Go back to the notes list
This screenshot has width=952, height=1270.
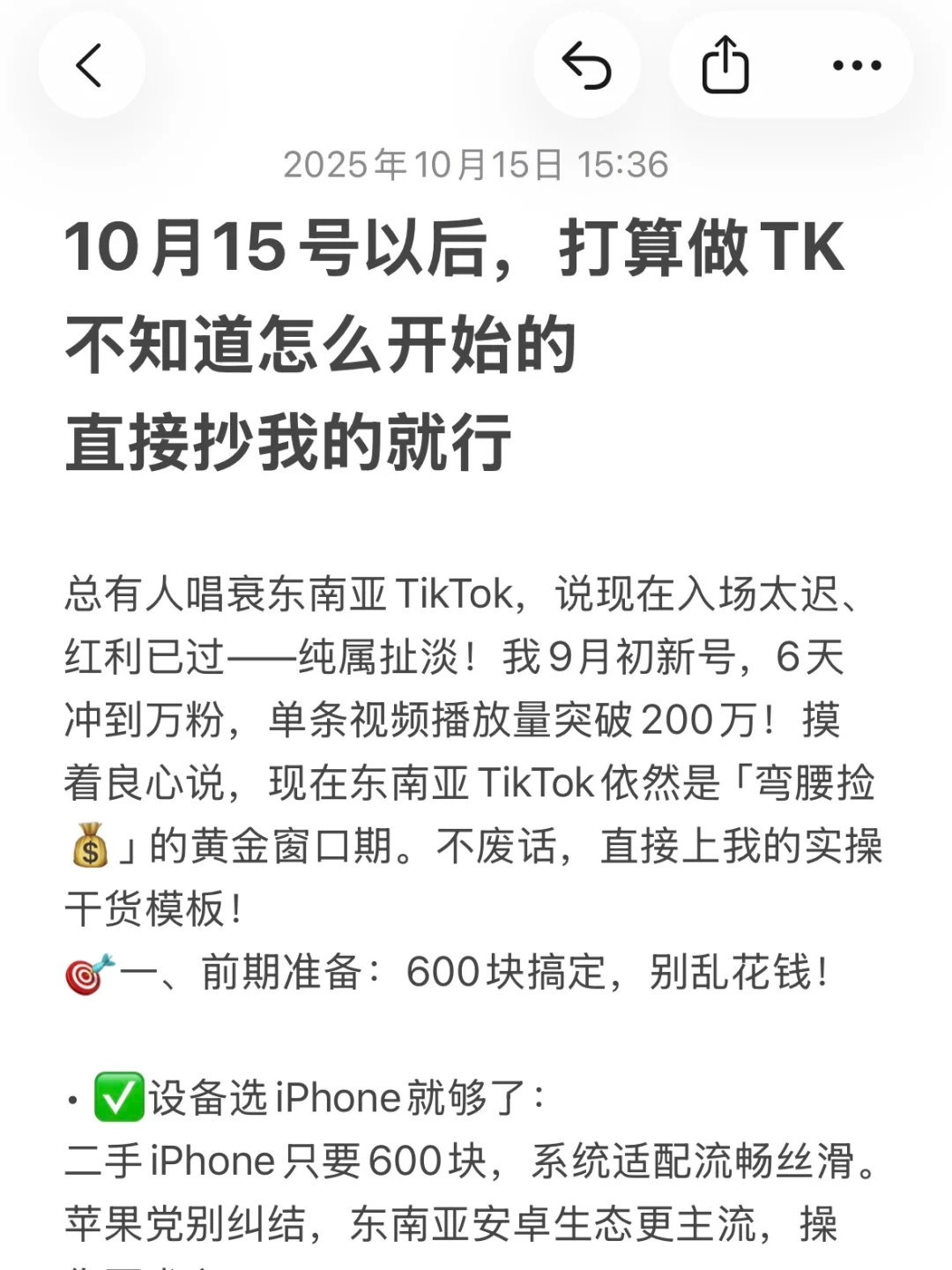tap(91, 65)
